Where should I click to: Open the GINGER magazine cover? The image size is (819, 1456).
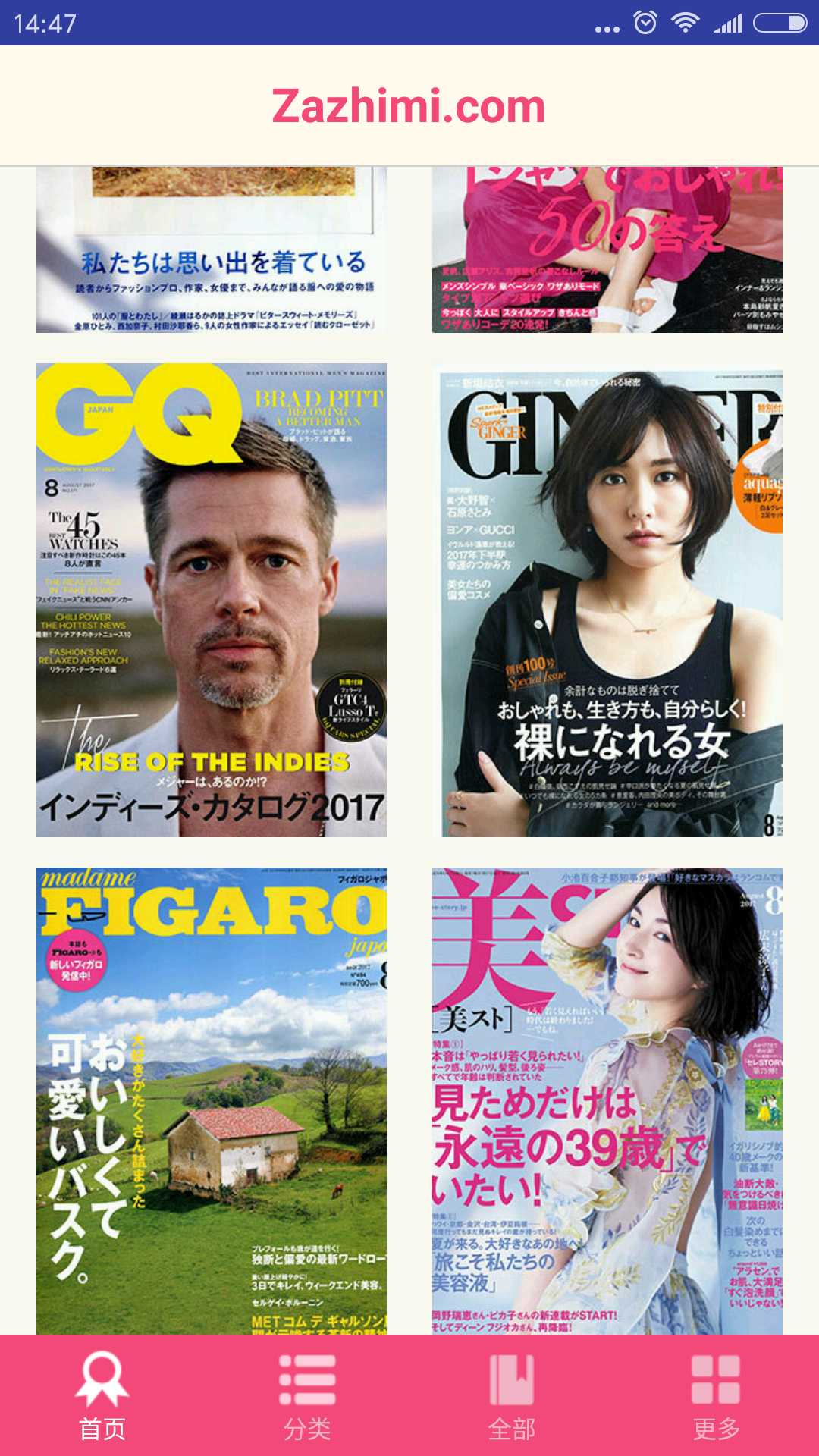(607, 600)
